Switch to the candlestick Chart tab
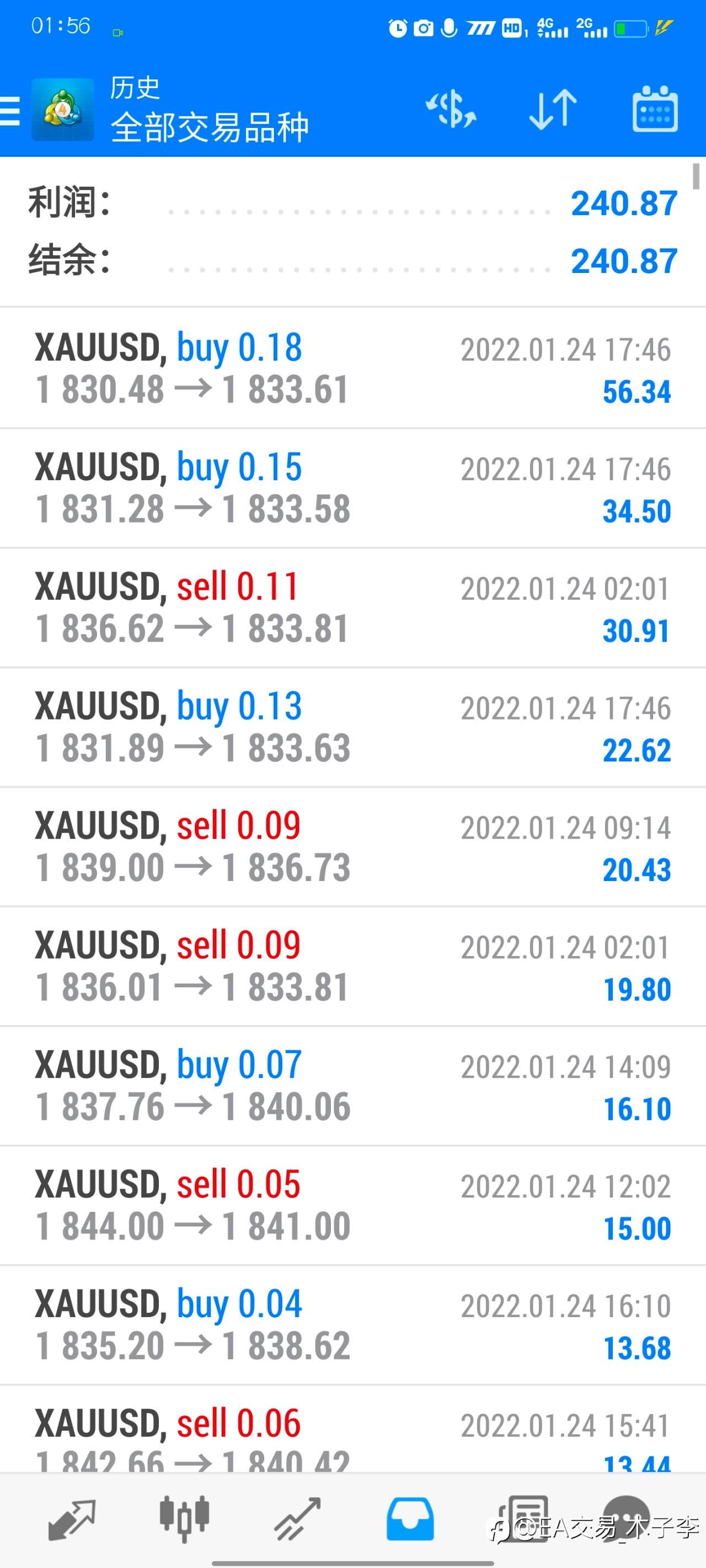Viewport: 706px width, 1568px height. (x=184, y=1519)
